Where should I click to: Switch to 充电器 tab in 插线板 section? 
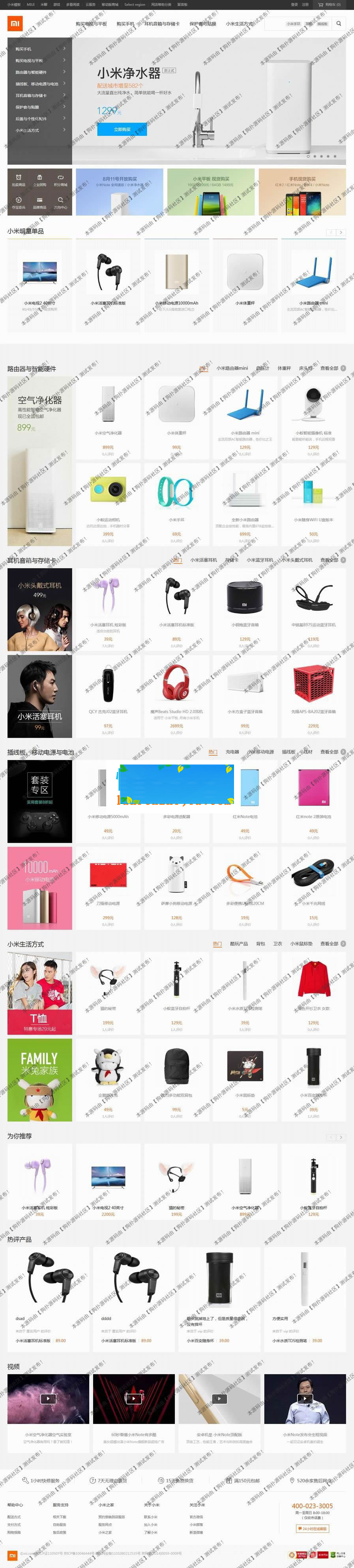coord(232,752)
